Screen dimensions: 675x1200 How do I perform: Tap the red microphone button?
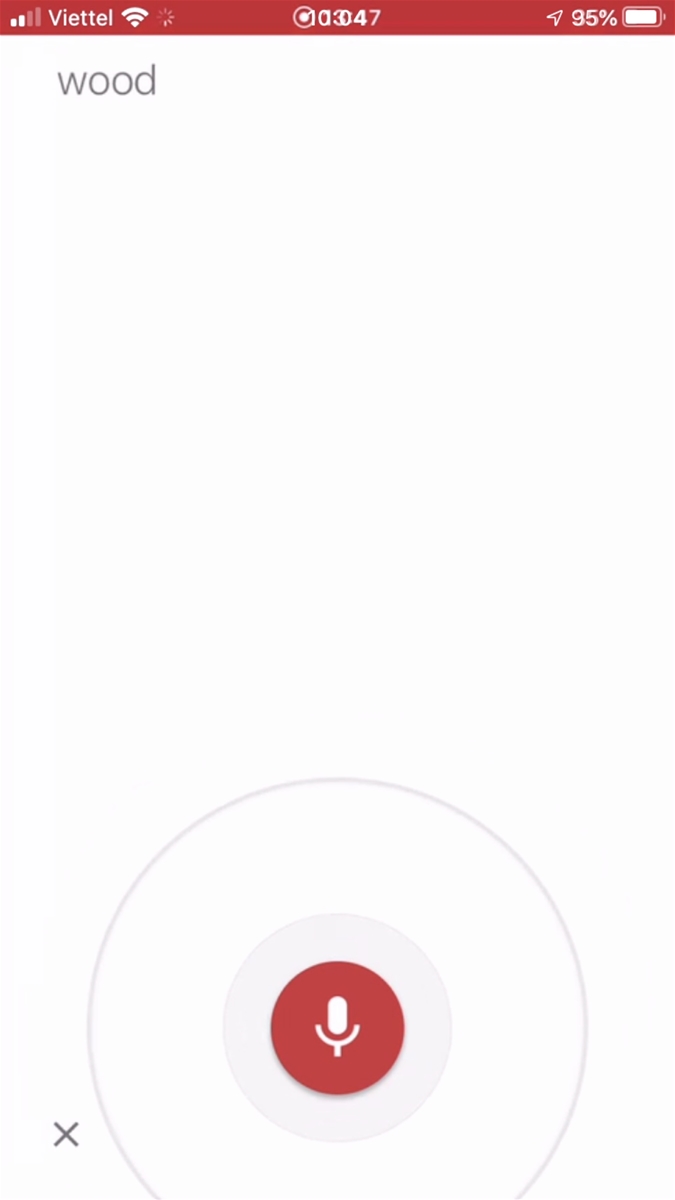(x=337, y=1027)
